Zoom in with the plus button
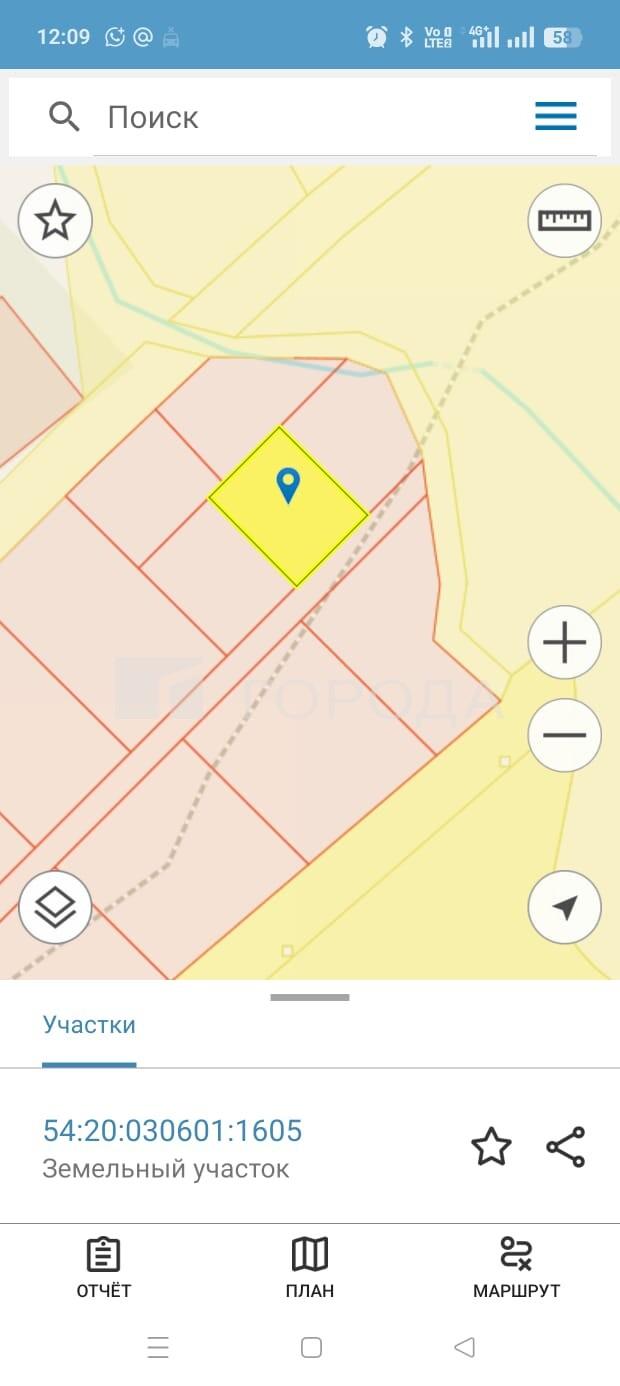The height and width of the screenshot is (1386, 620). [x=565, y=642]
